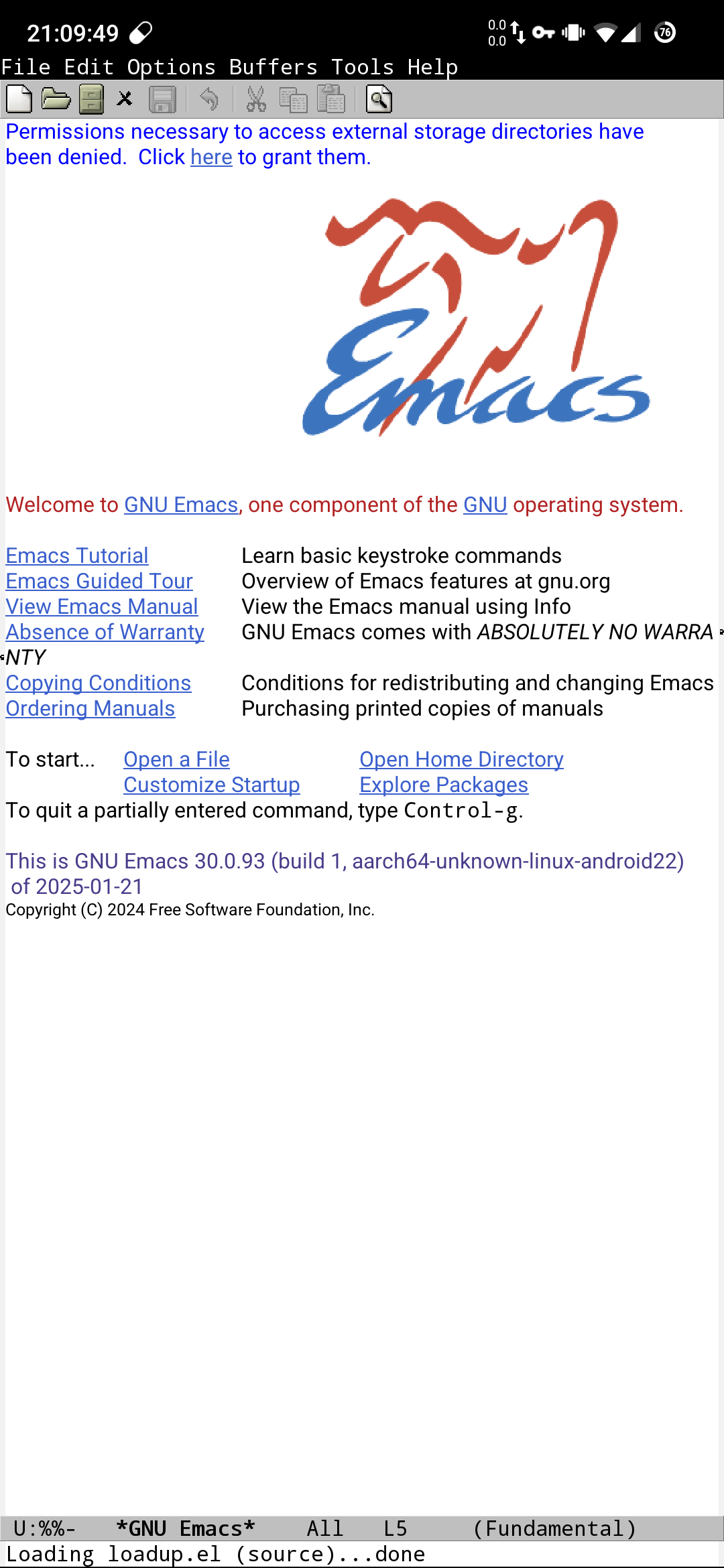Tap the new file toolbar icon
This screenshot has width=724, height=1568.
[19, 99]
